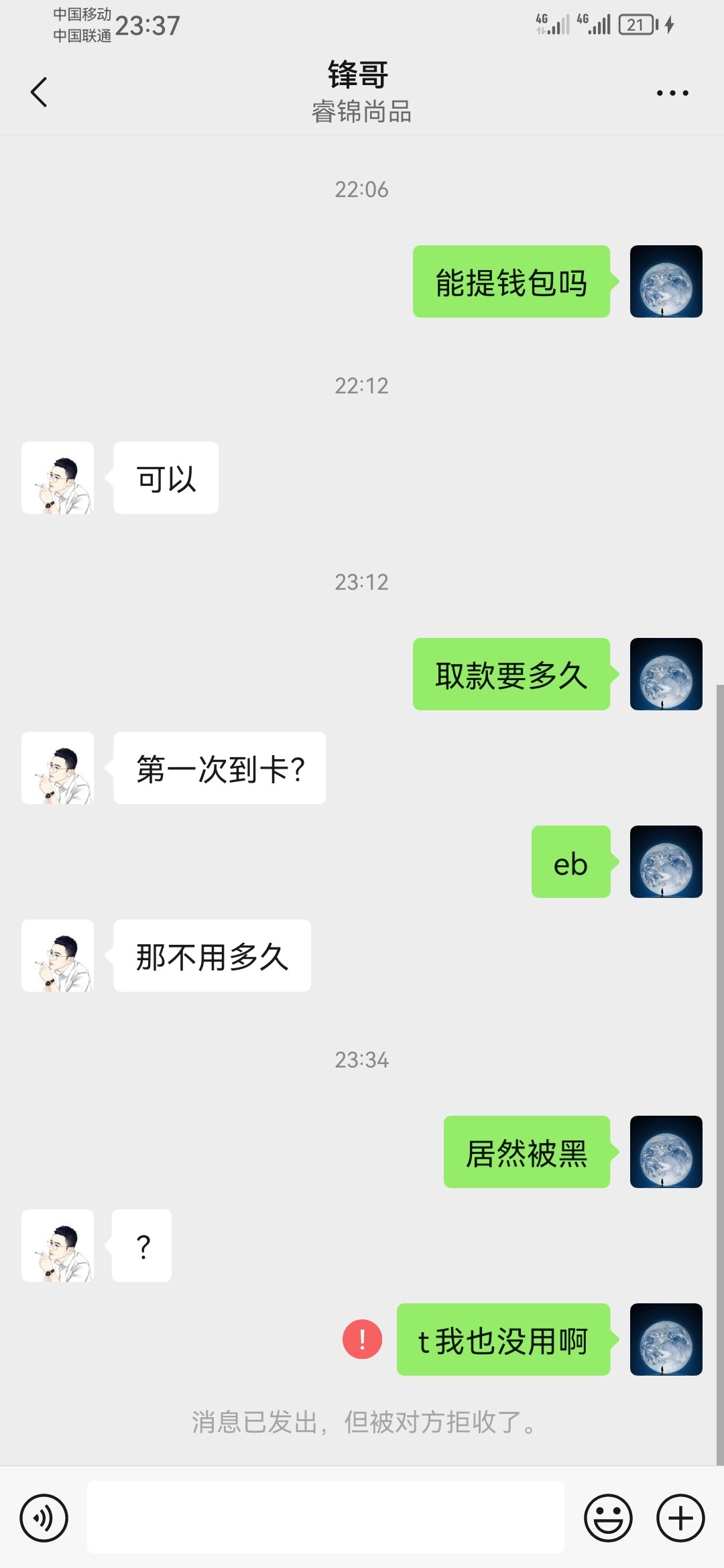Viewport: 724px width, 1568px height.
Task: Focus the message text field
Action: [x=325, y=1518]
